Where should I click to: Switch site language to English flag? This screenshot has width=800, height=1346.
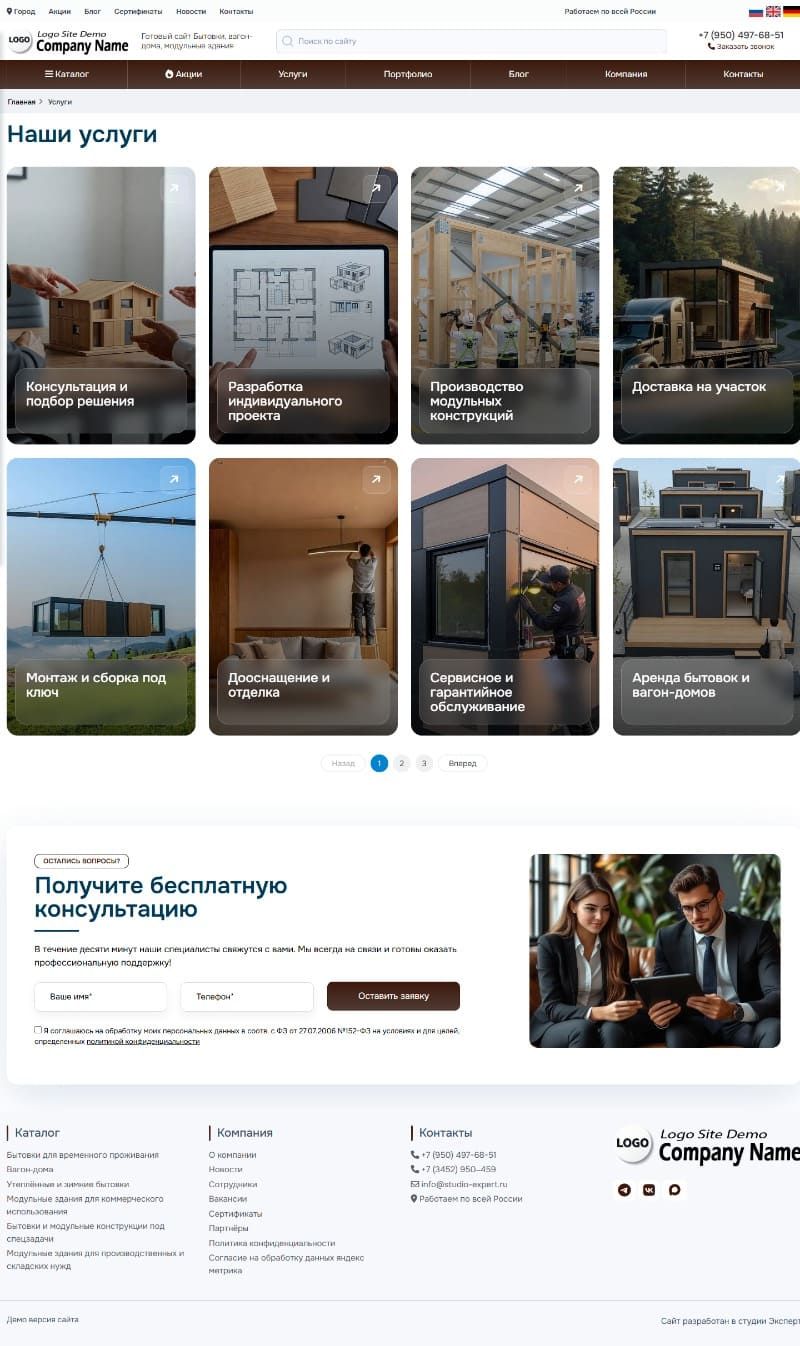click(x=773, y=12)
